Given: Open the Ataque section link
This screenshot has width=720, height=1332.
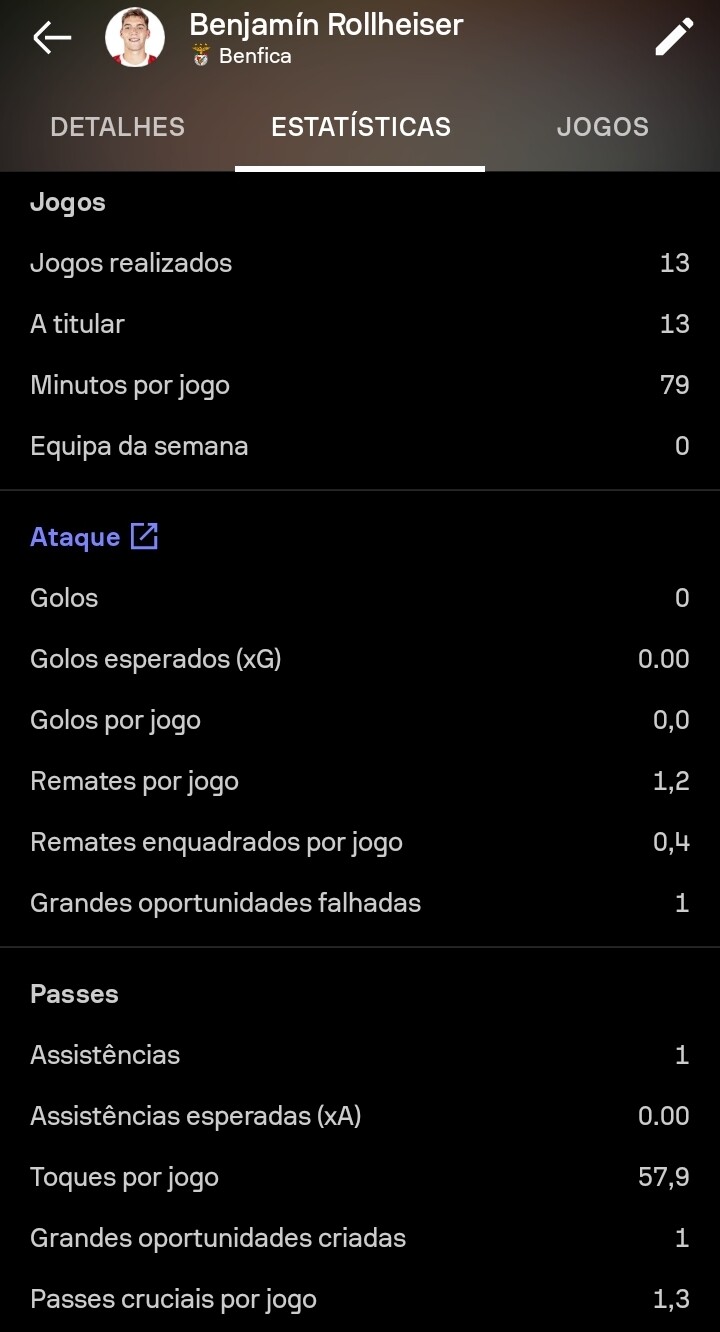Looking at the screenshot, I should [94, 537].
